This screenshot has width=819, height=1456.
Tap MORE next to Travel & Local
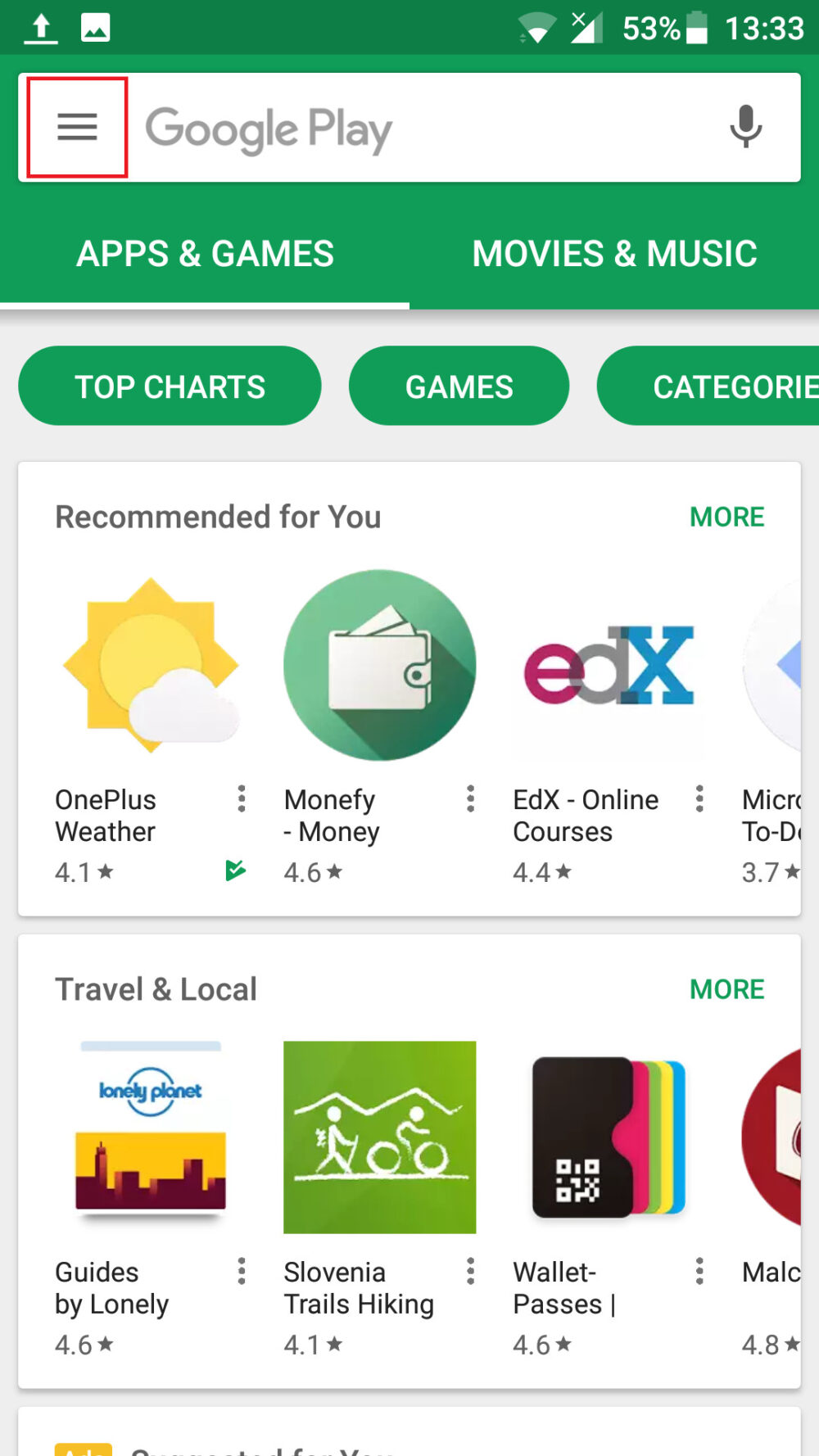pos(727,988)
